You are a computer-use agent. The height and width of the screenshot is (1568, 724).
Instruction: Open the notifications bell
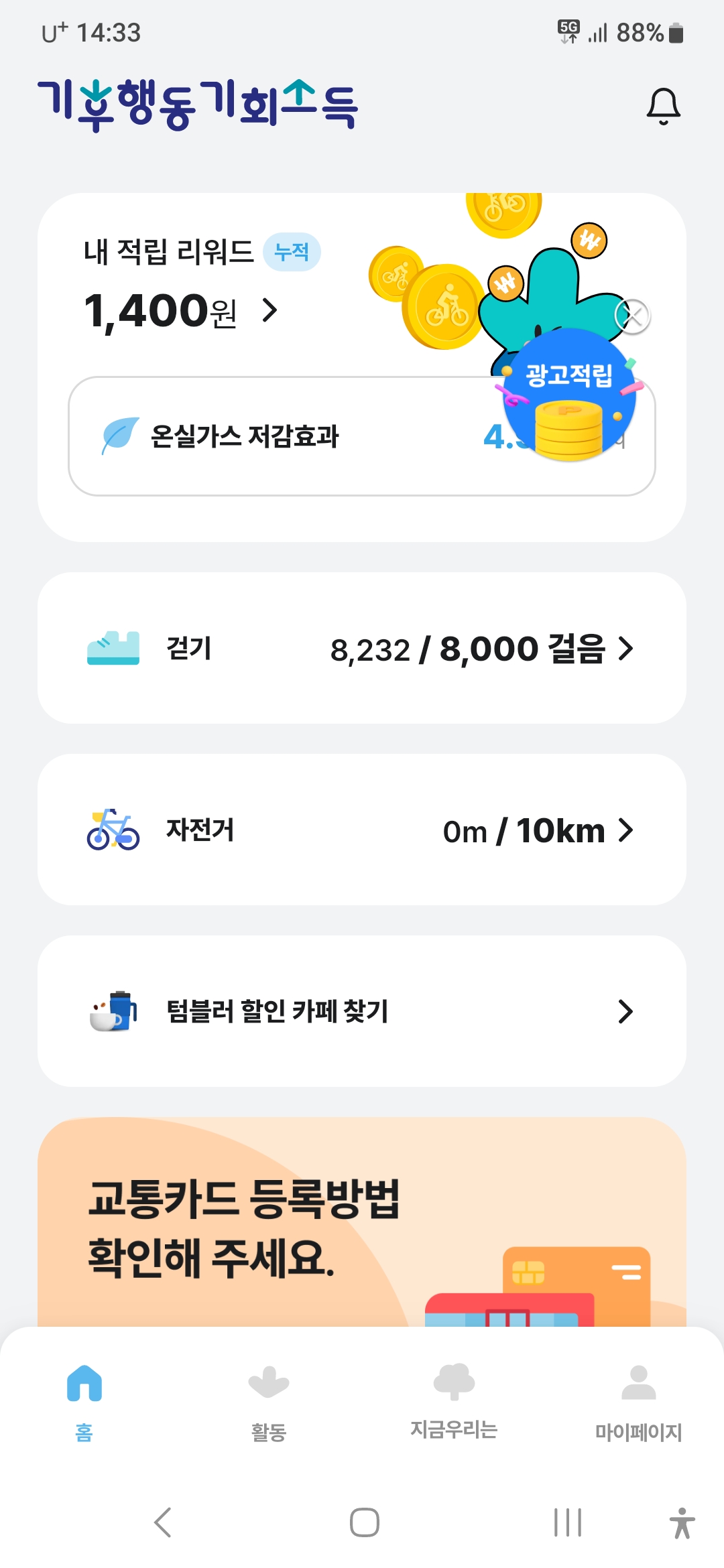663,107
